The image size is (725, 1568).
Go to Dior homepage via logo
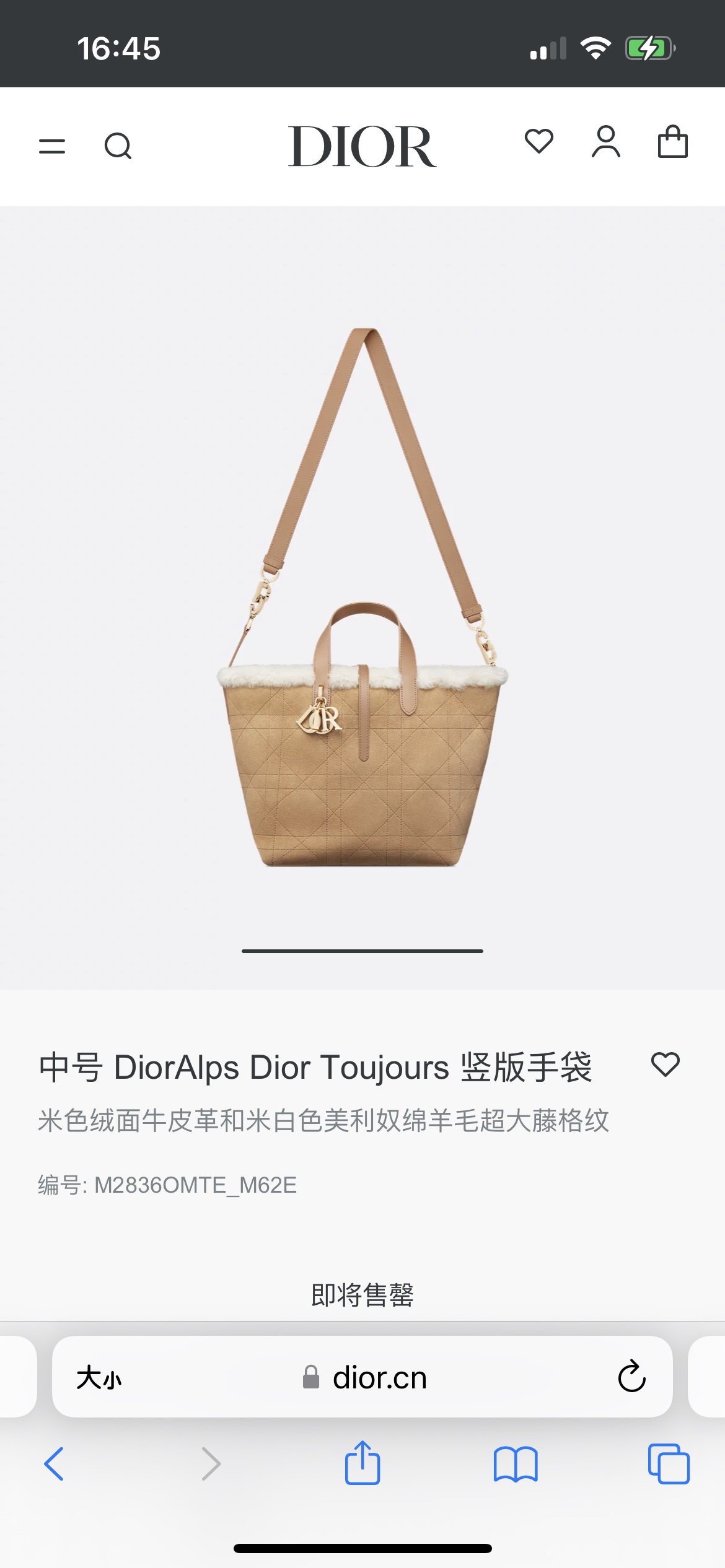(362, 147)
